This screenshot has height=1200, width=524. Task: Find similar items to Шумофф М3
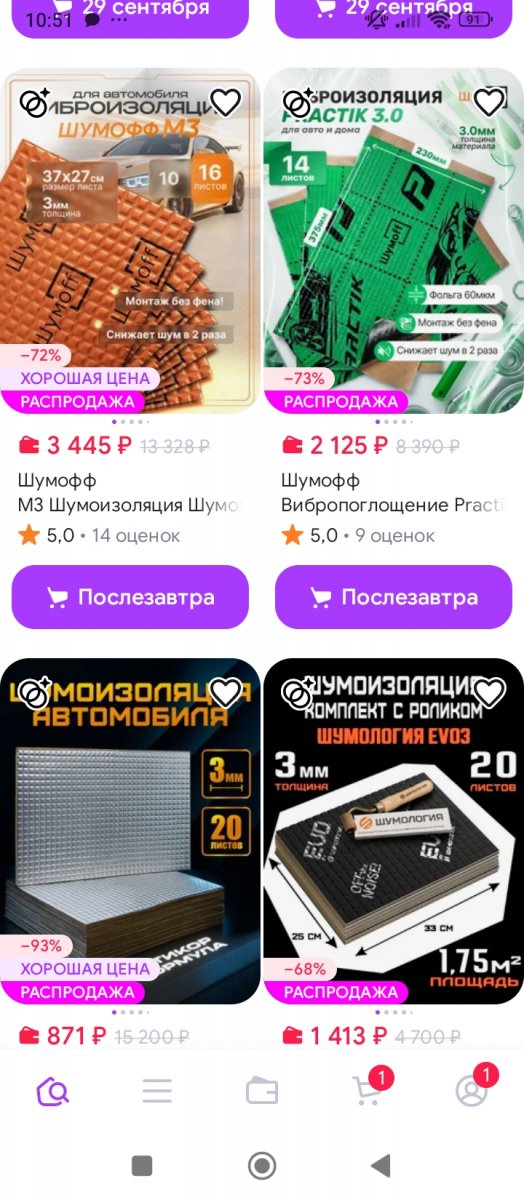(34, 102)
